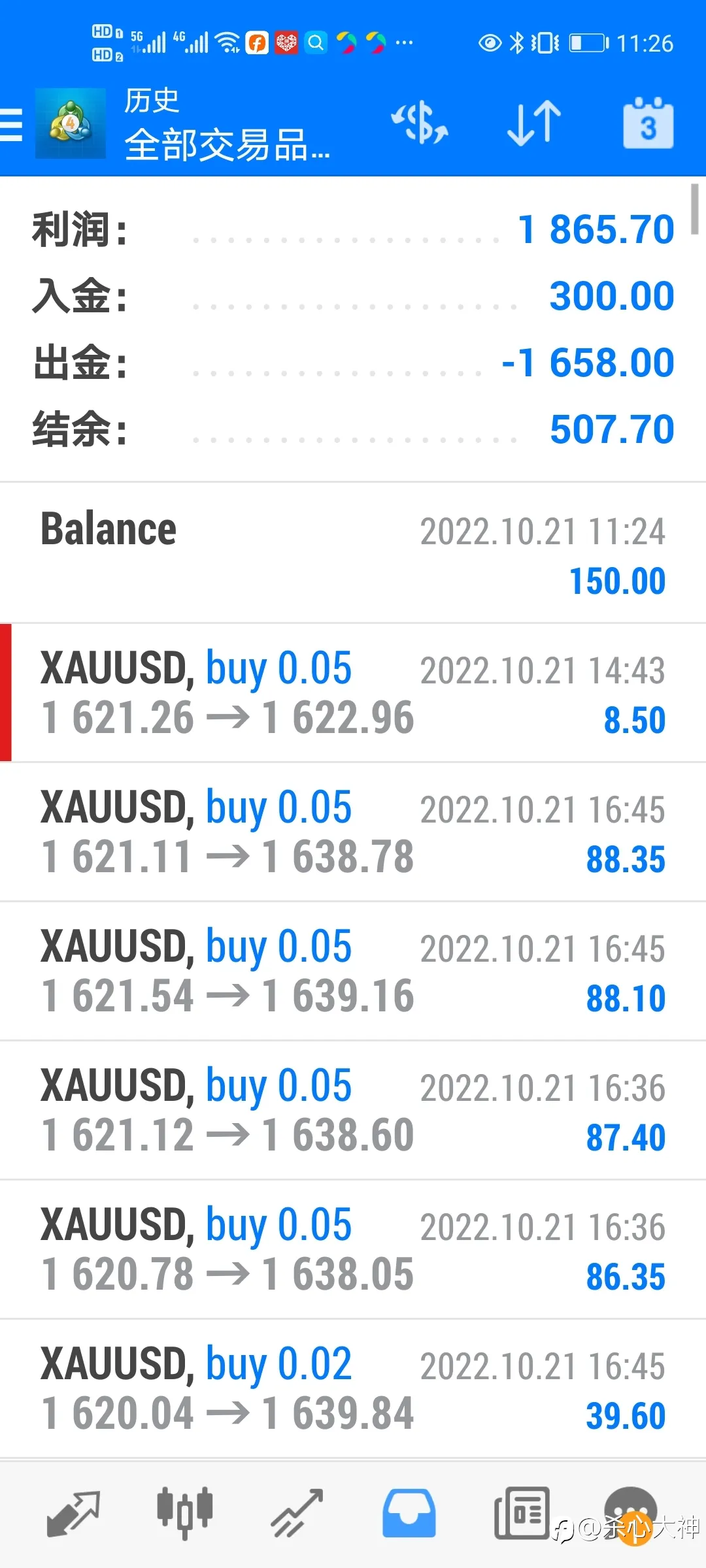706x1568 pixels.
Task: Open the symbol filter dollar icon
Action: [x=420, y=123]
